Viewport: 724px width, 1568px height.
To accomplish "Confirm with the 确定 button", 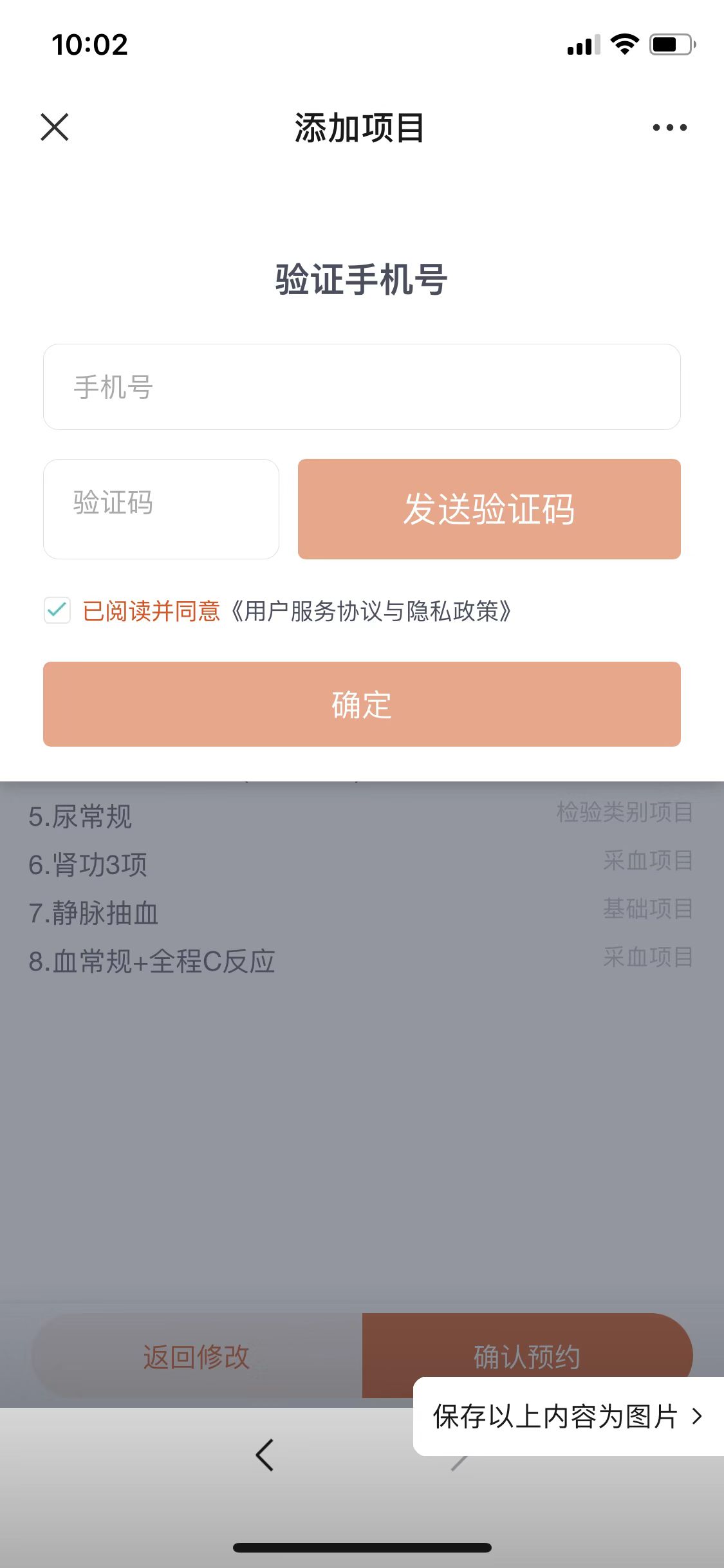I will [362, 704].
